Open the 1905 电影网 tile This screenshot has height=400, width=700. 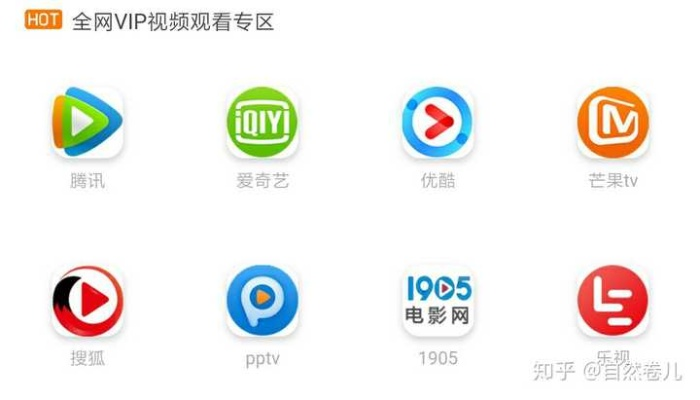point(437,301)
